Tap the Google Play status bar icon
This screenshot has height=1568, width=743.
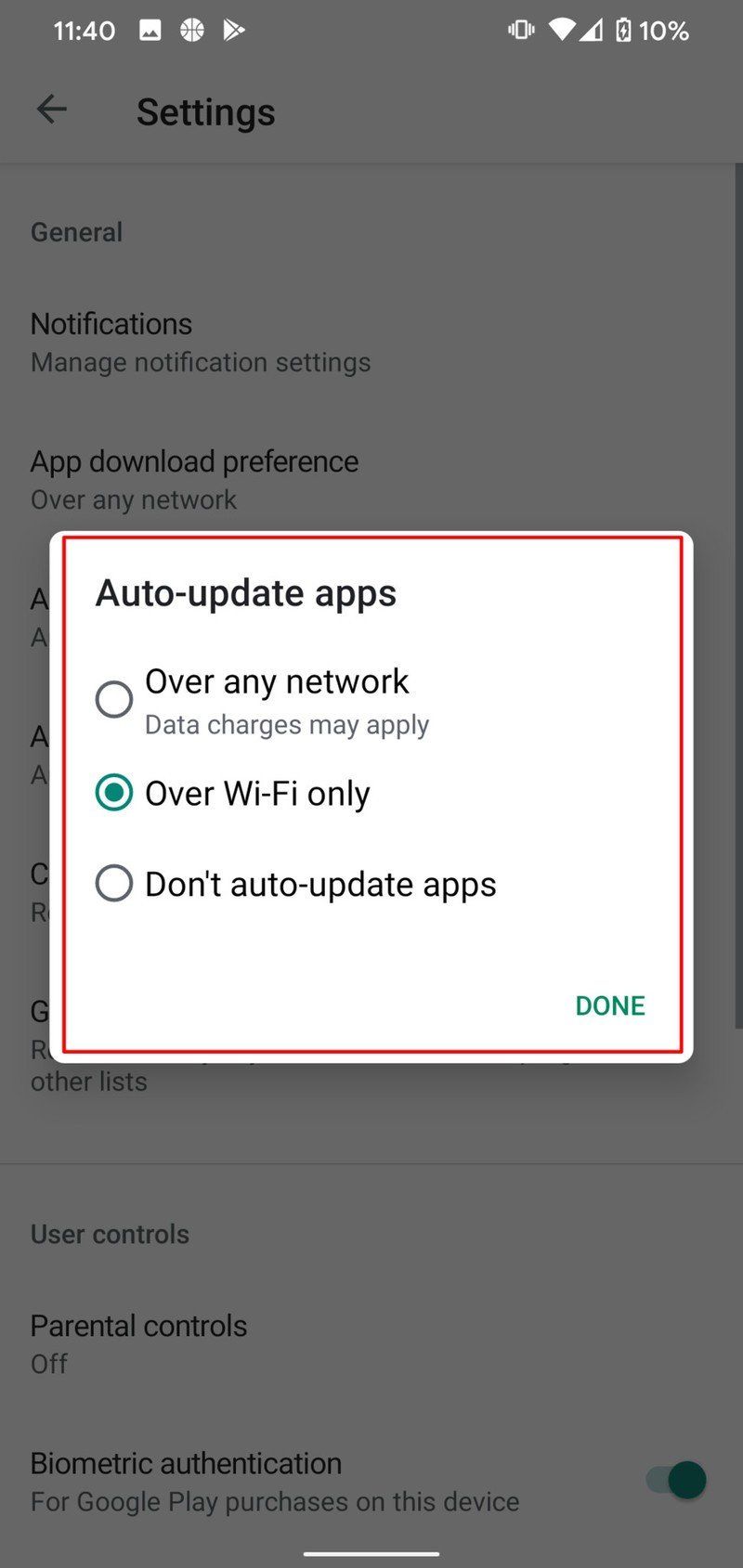tap(234, 29)
